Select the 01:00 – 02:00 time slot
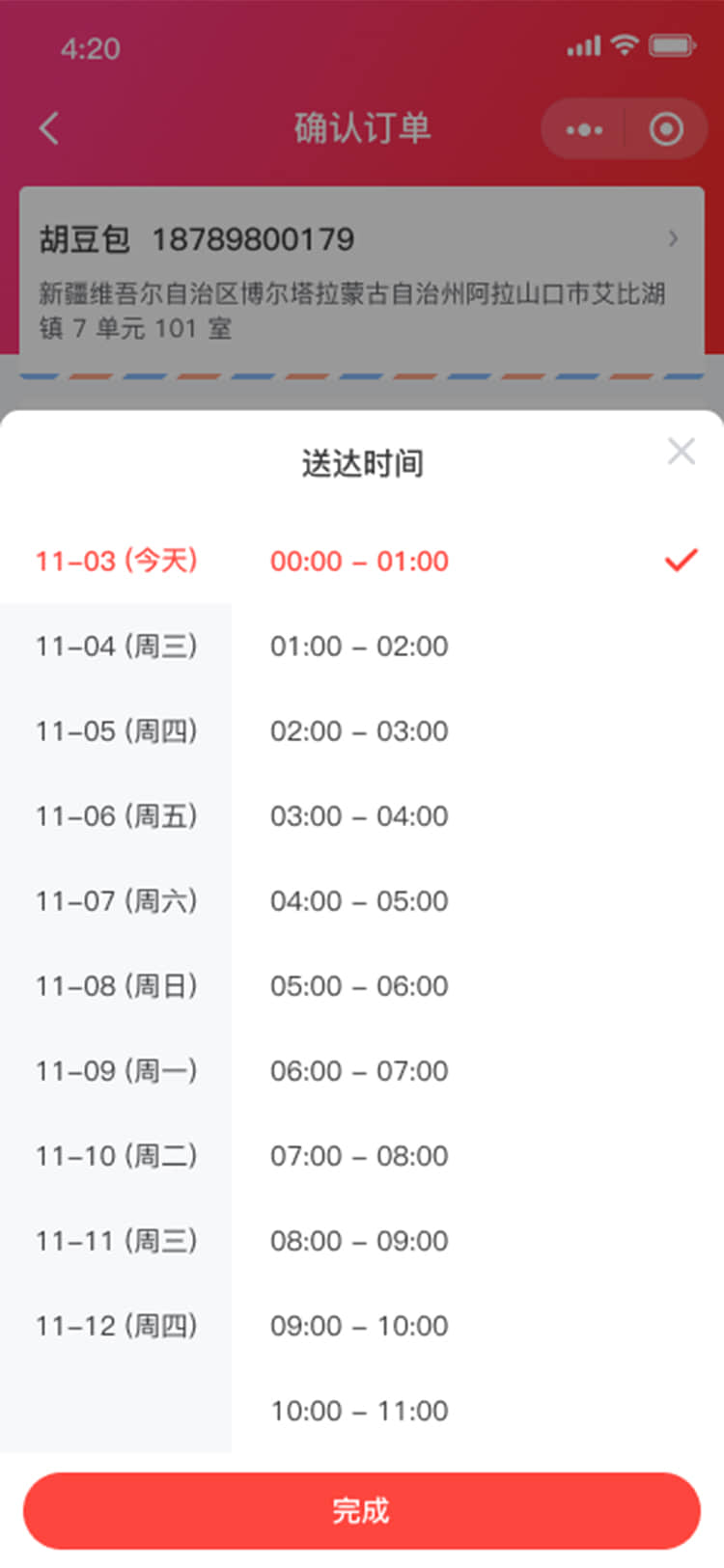This screenshot has width=724, height=1568. tap(359, 646)
